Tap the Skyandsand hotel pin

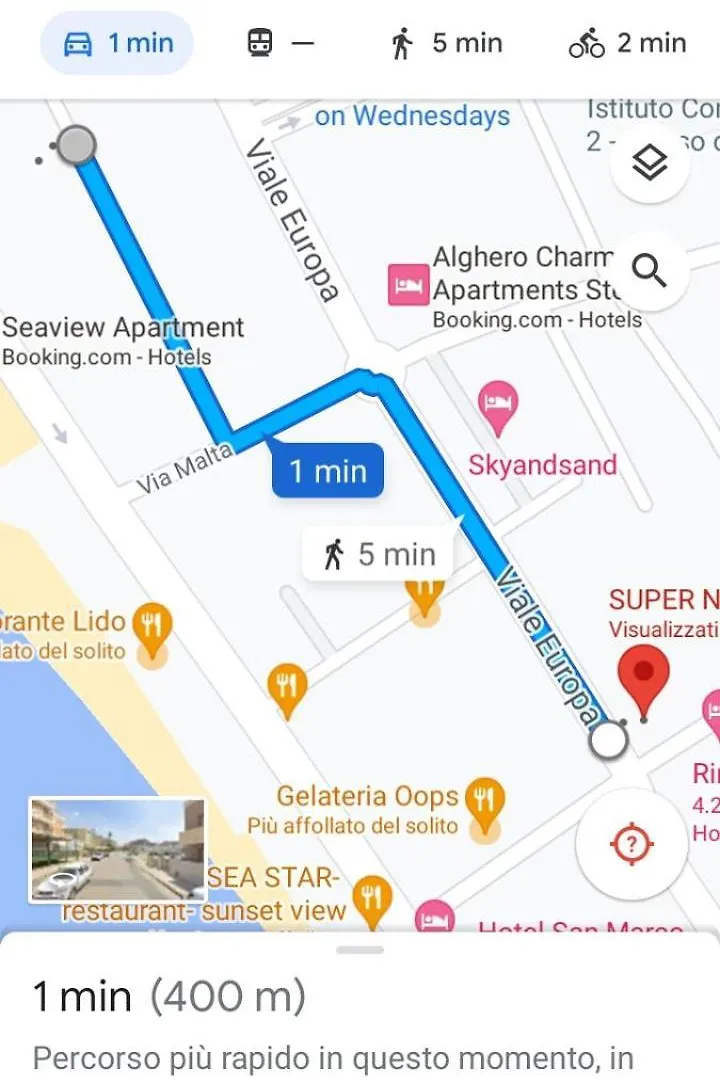click(498, 405)
